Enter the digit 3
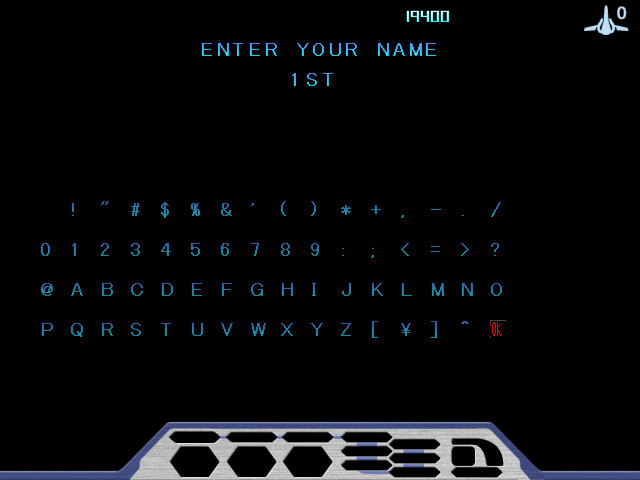 (135, 250)
